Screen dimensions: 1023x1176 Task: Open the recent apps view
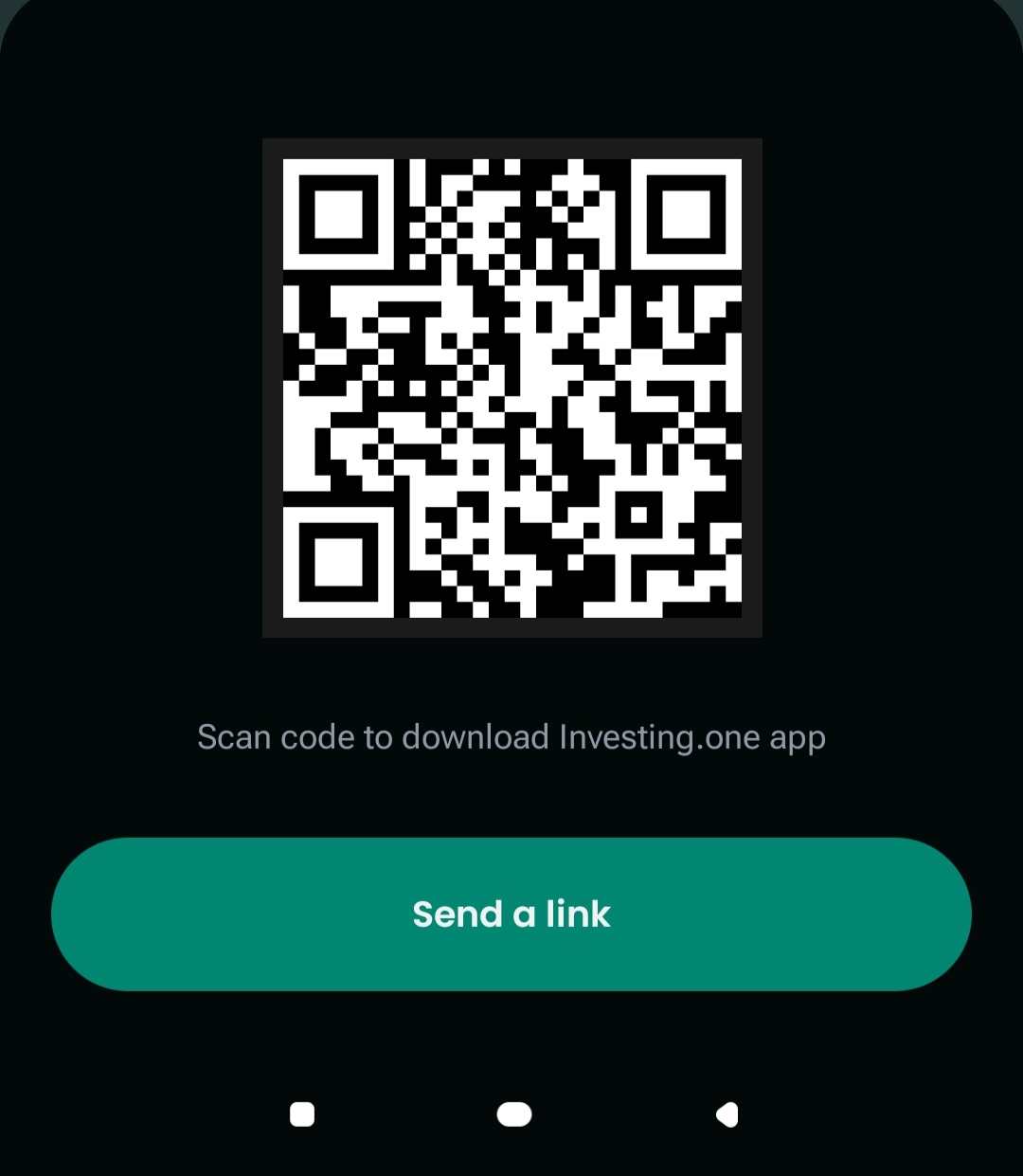click(x=302, y=1114)
